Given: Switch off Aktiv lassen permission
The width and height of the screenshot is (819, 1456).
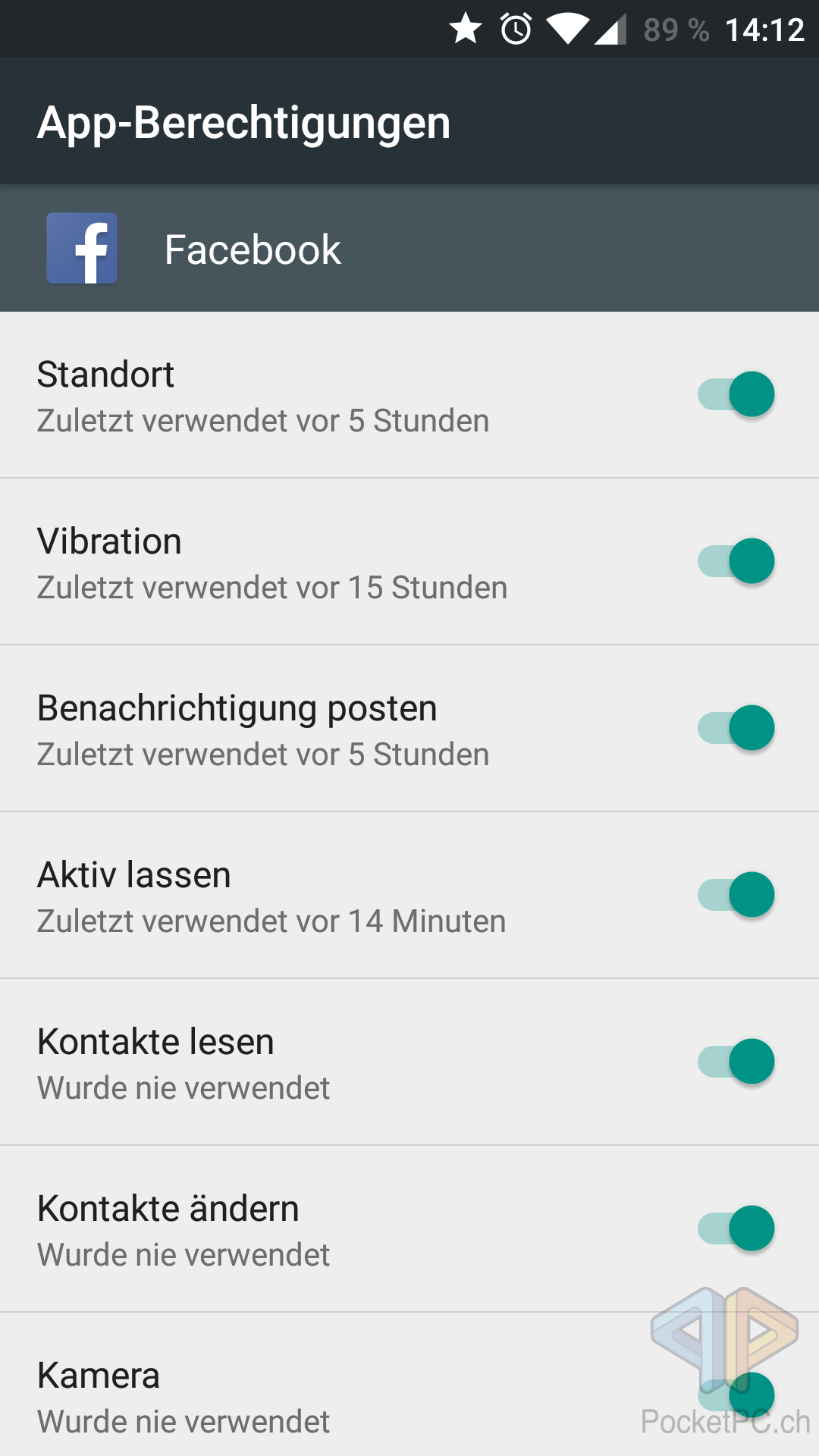Looking at the screenshot, I should [x=736, y=895].
